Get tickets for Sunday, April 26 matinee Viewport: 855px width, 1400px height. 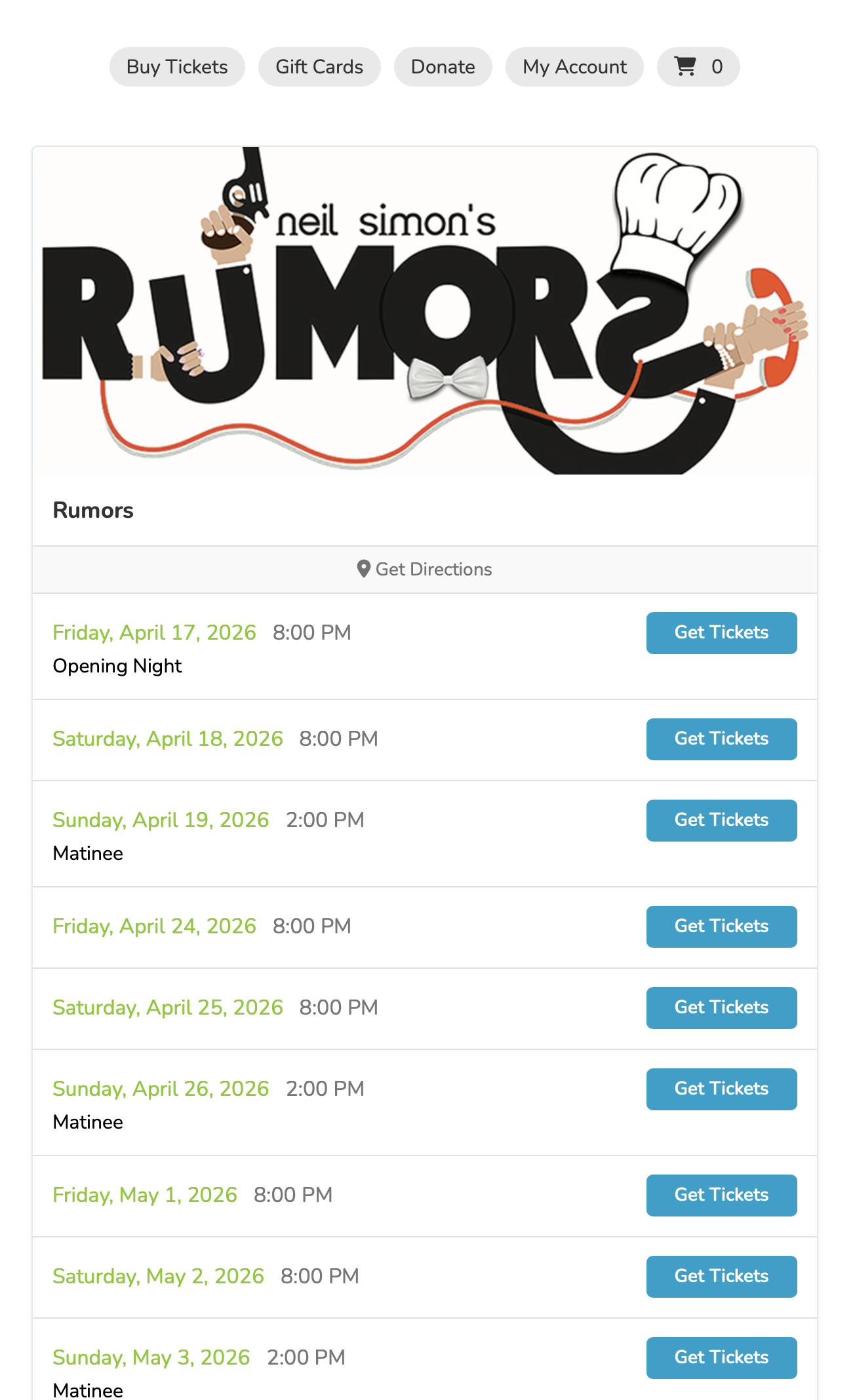(x=721, y=1089)
